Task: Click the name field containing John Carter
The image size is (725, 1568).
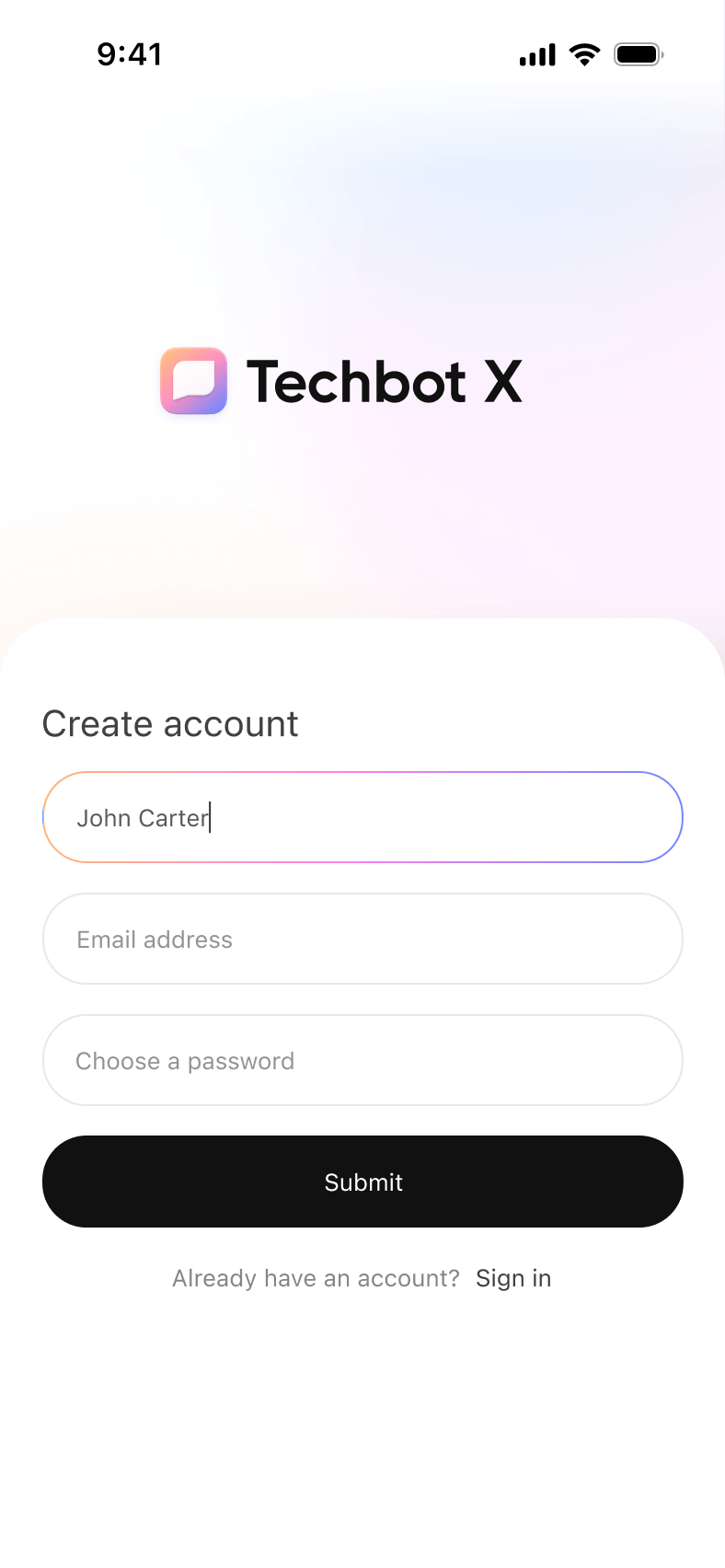Action: pos(362,817)
